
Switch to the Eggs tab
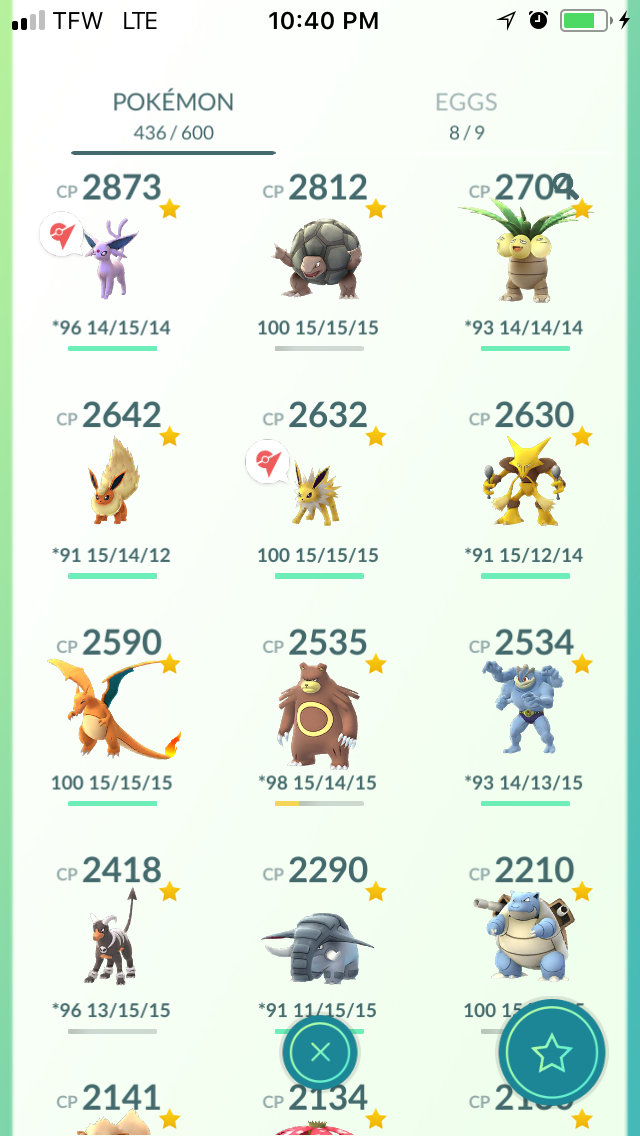click(466, 115)
